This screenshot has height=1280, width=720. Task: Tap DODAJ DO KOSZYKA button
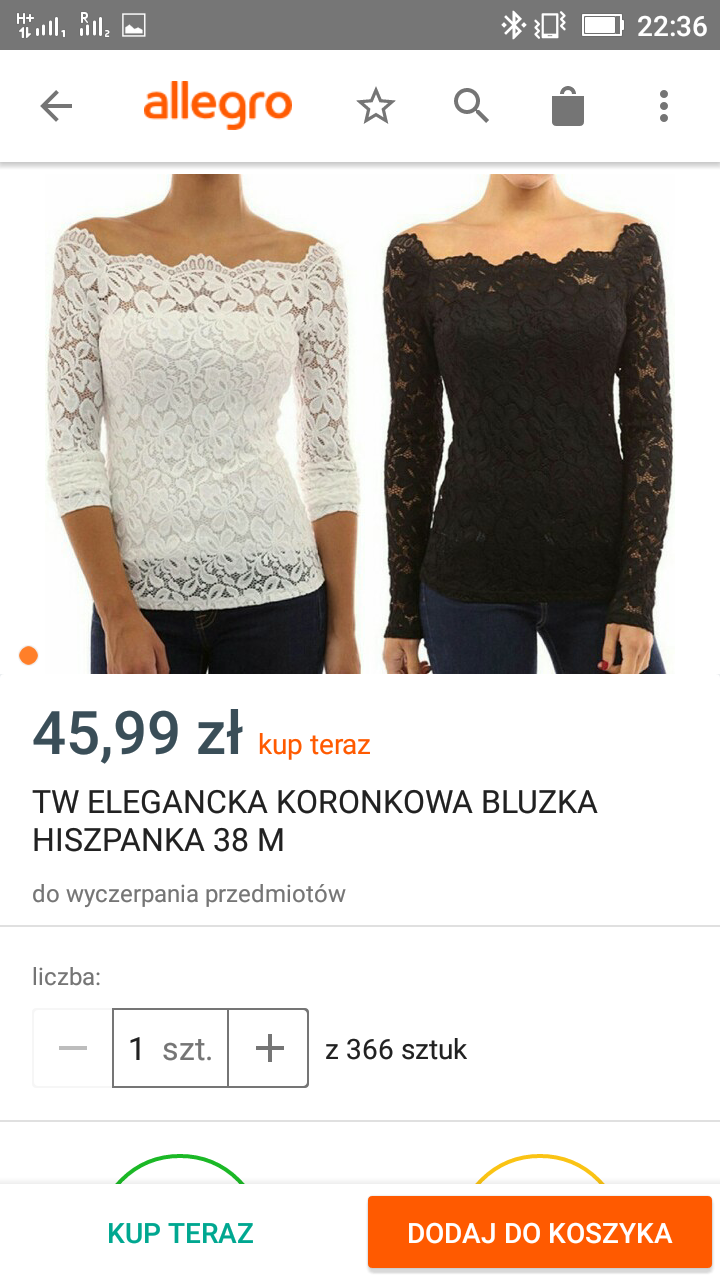(539, 1233)
